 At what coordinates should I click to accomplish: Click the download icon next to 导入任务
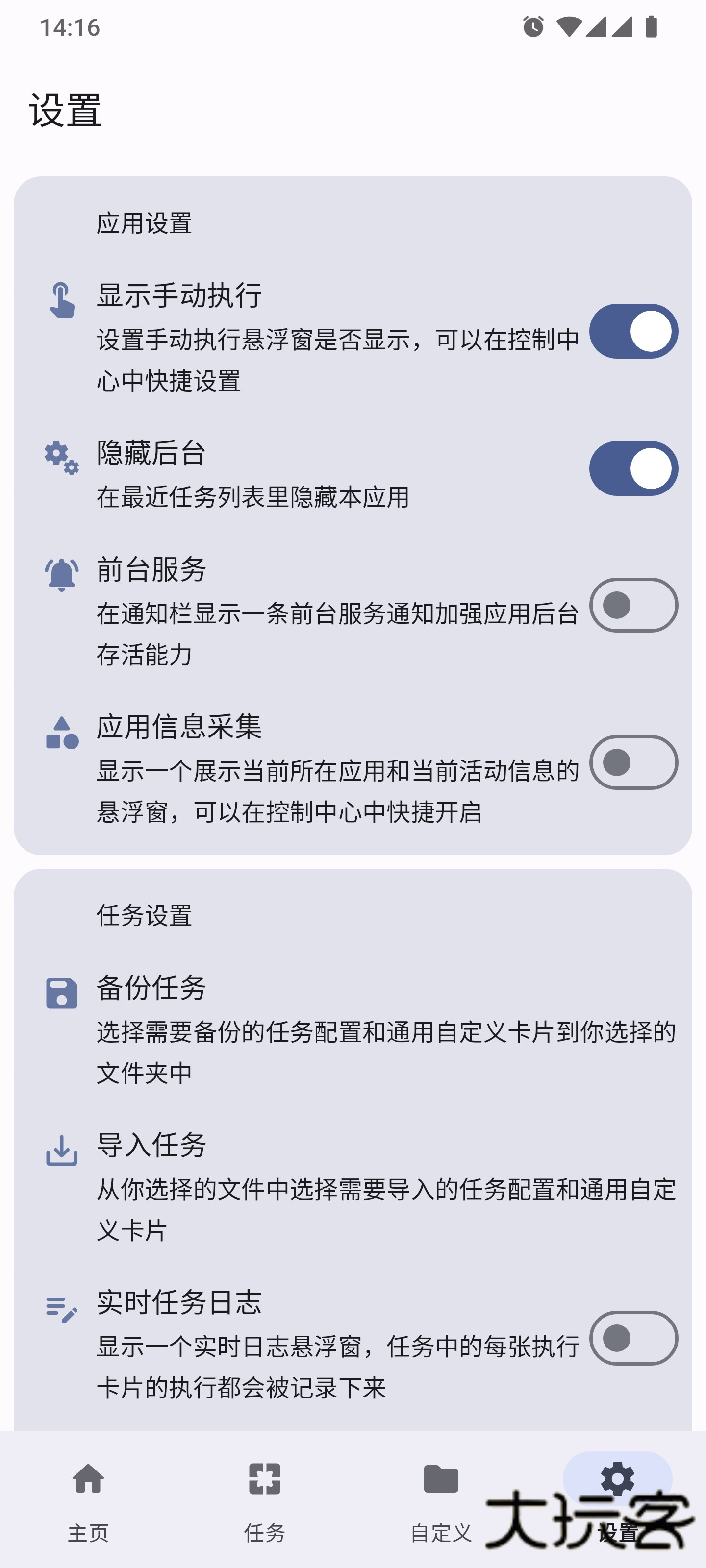(x=61, y=1151)
